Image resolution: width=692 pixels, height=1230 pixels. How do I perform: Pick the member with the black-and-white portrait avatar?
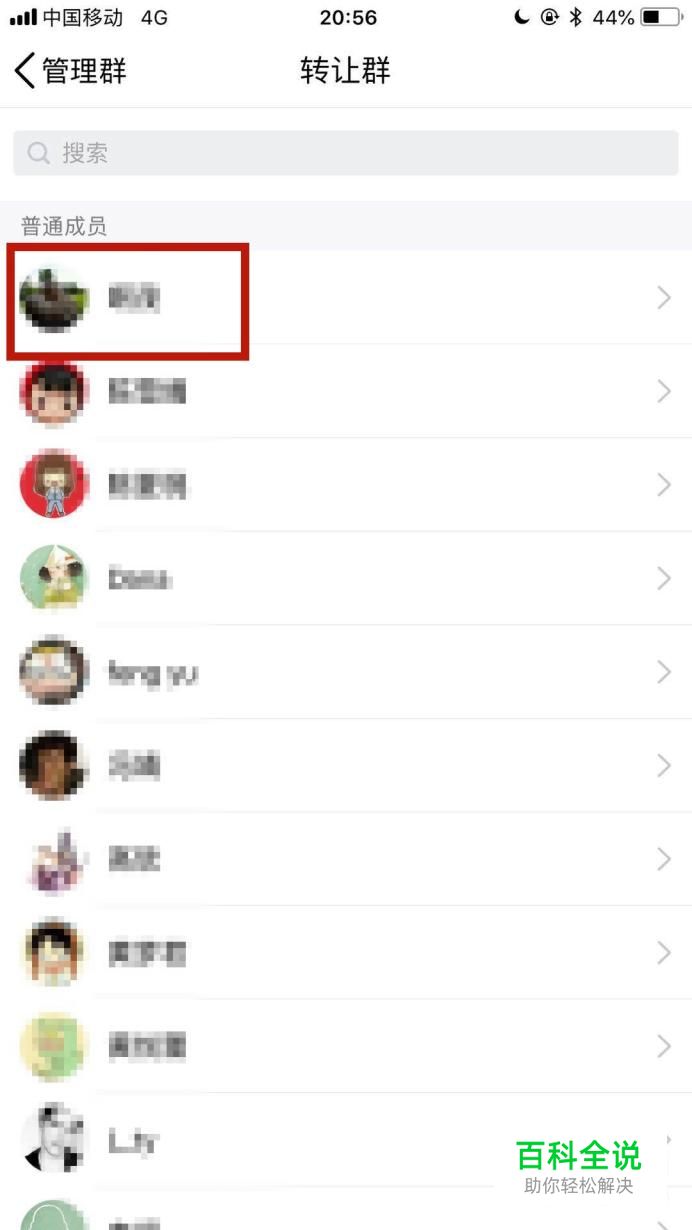(346, 1140)
